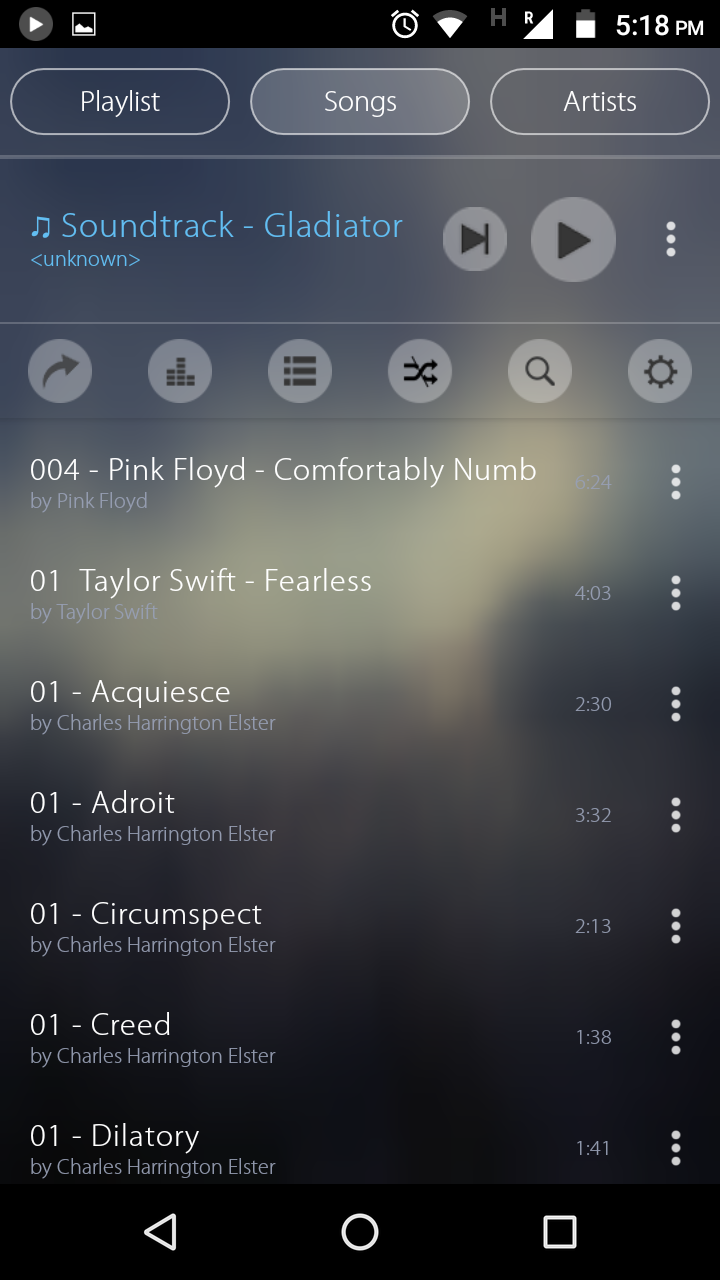720x1280 pixels.
Task: Tap the share arrow icon
Action: (x=60, y=371)
